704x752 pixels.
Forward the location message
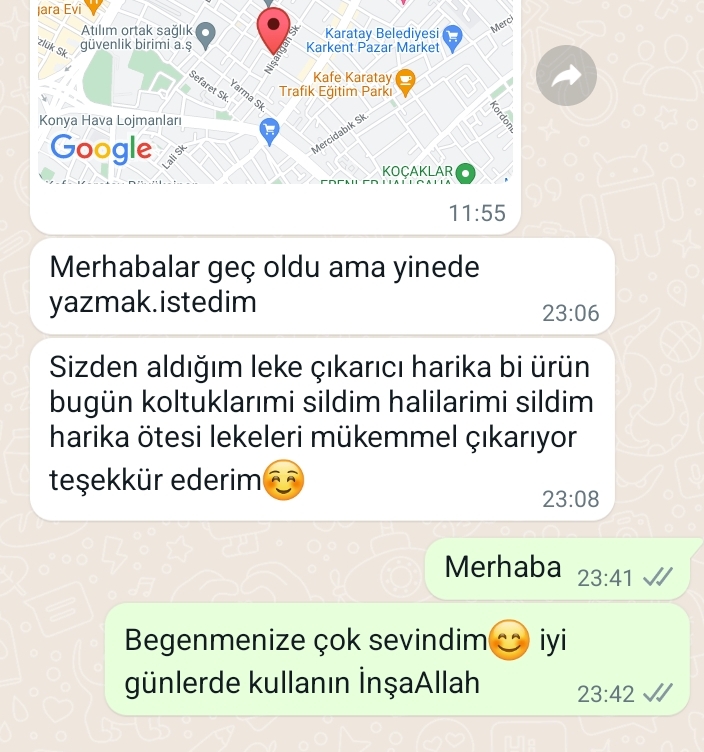566,76
